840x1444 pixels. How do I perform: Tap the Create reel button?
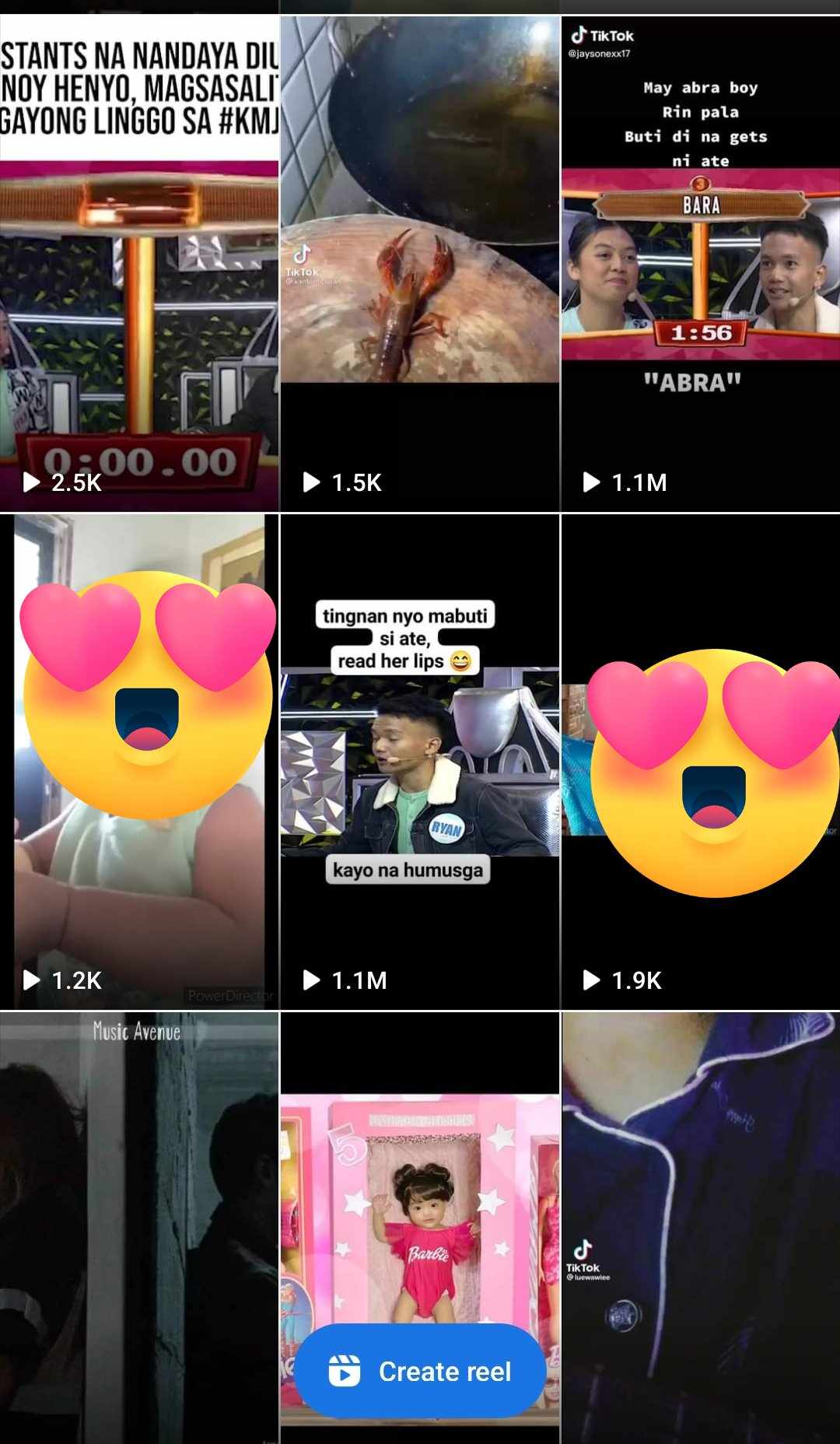pos(420,1370)
